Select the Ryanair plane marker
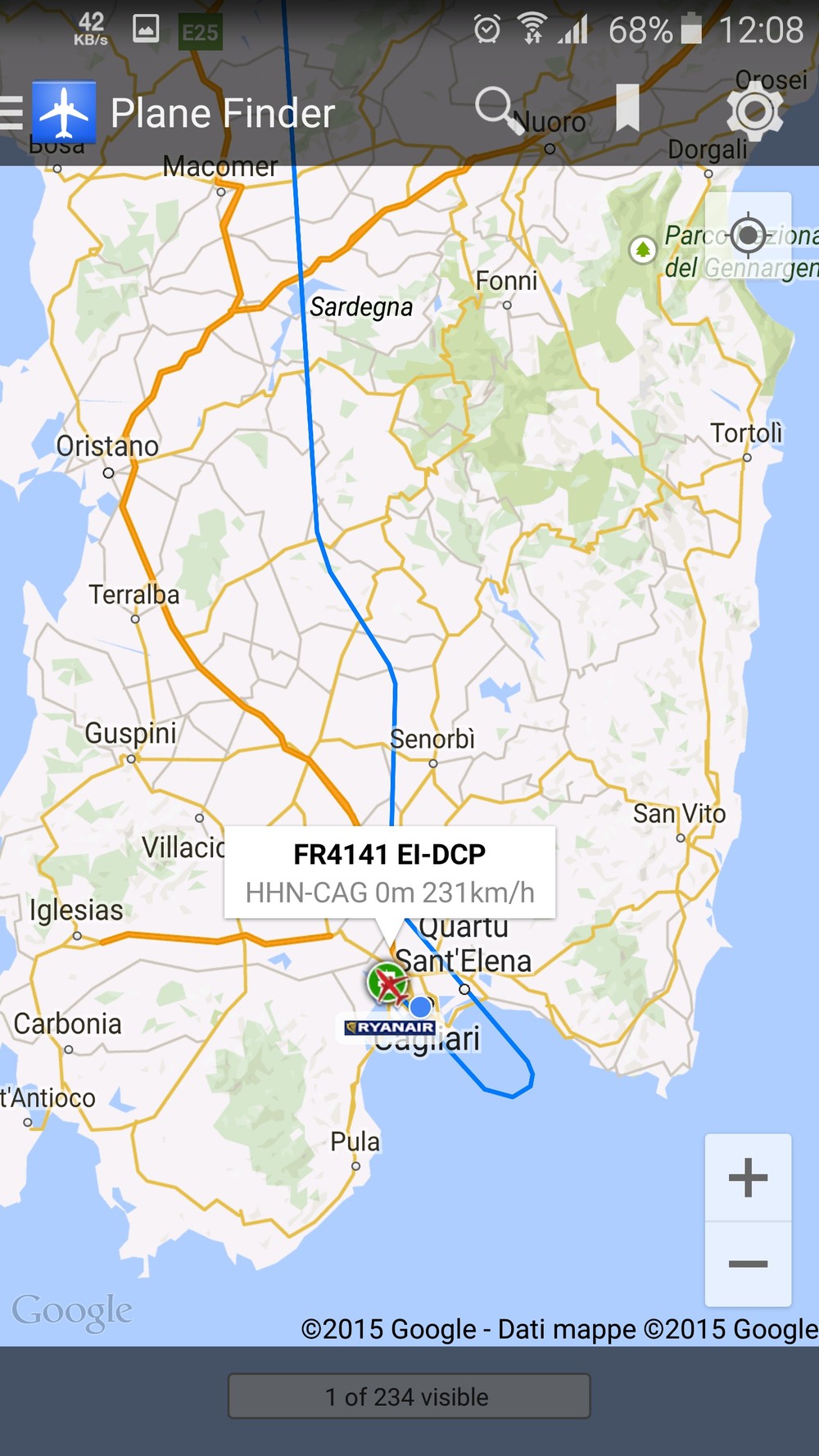The width and height of the screenshot is (819, 1456). tap(388, 983)
